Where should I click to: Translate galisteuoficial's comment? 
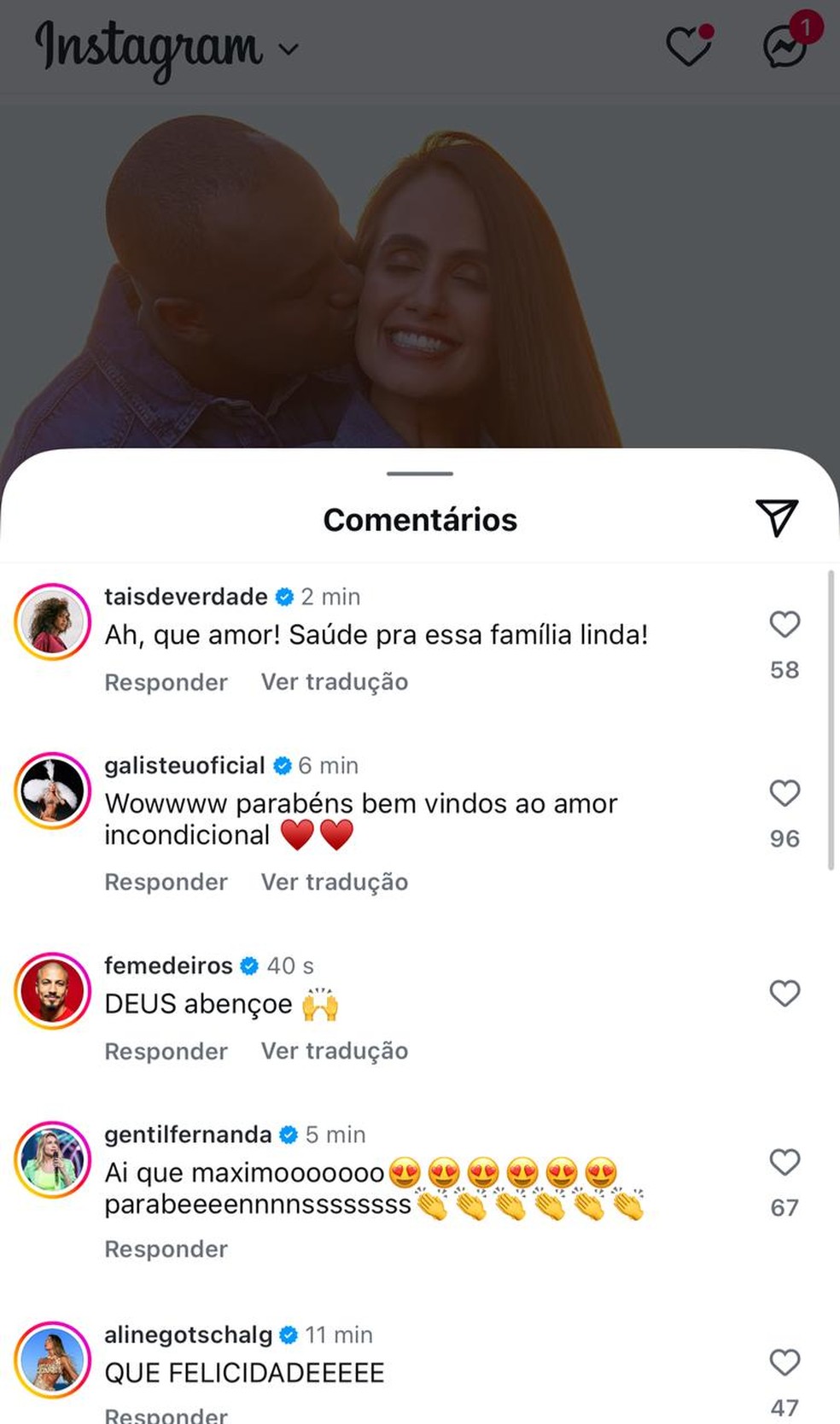coord(335,882)
